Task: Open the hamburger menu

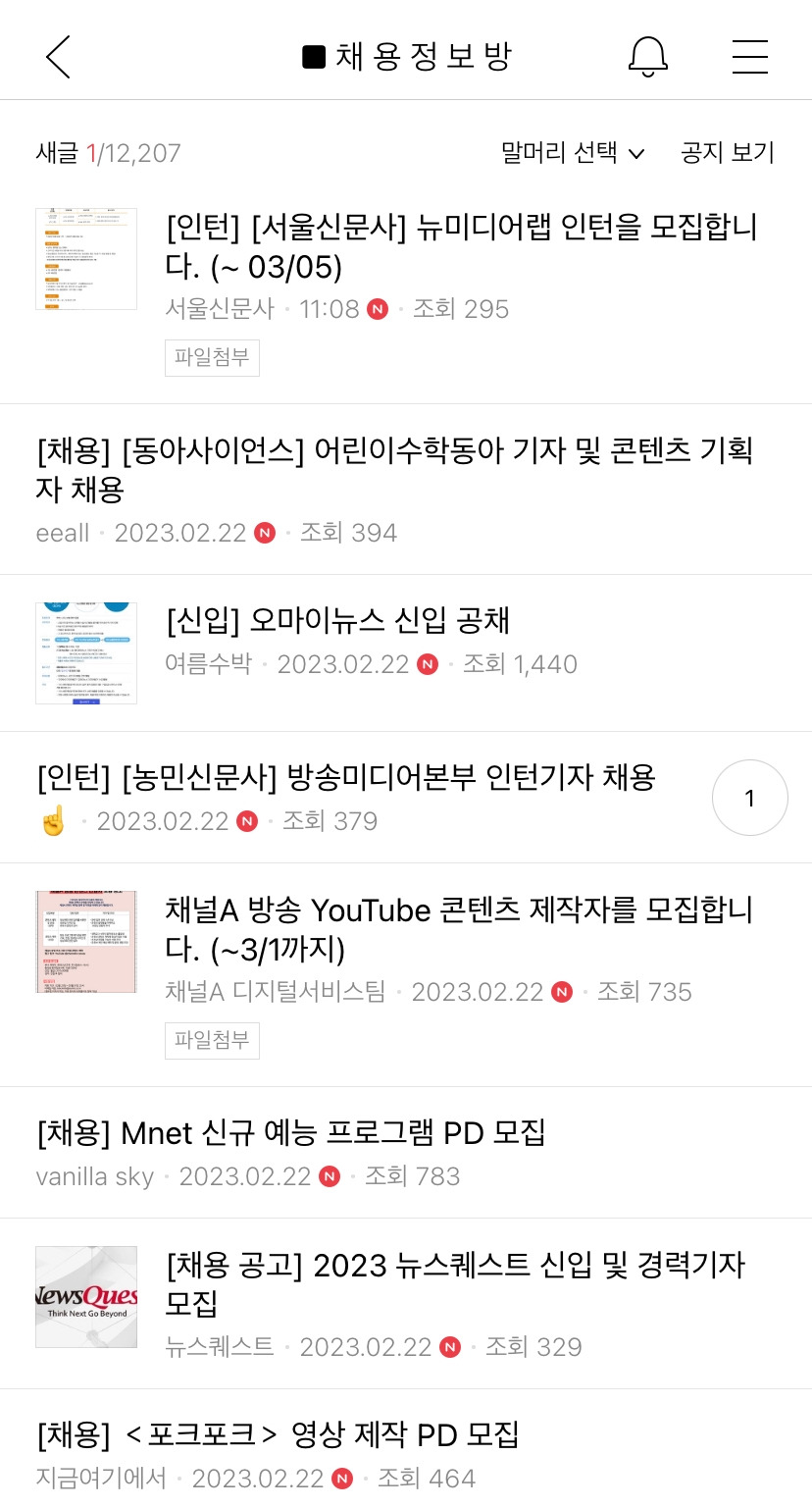Action: coord(750,57)
